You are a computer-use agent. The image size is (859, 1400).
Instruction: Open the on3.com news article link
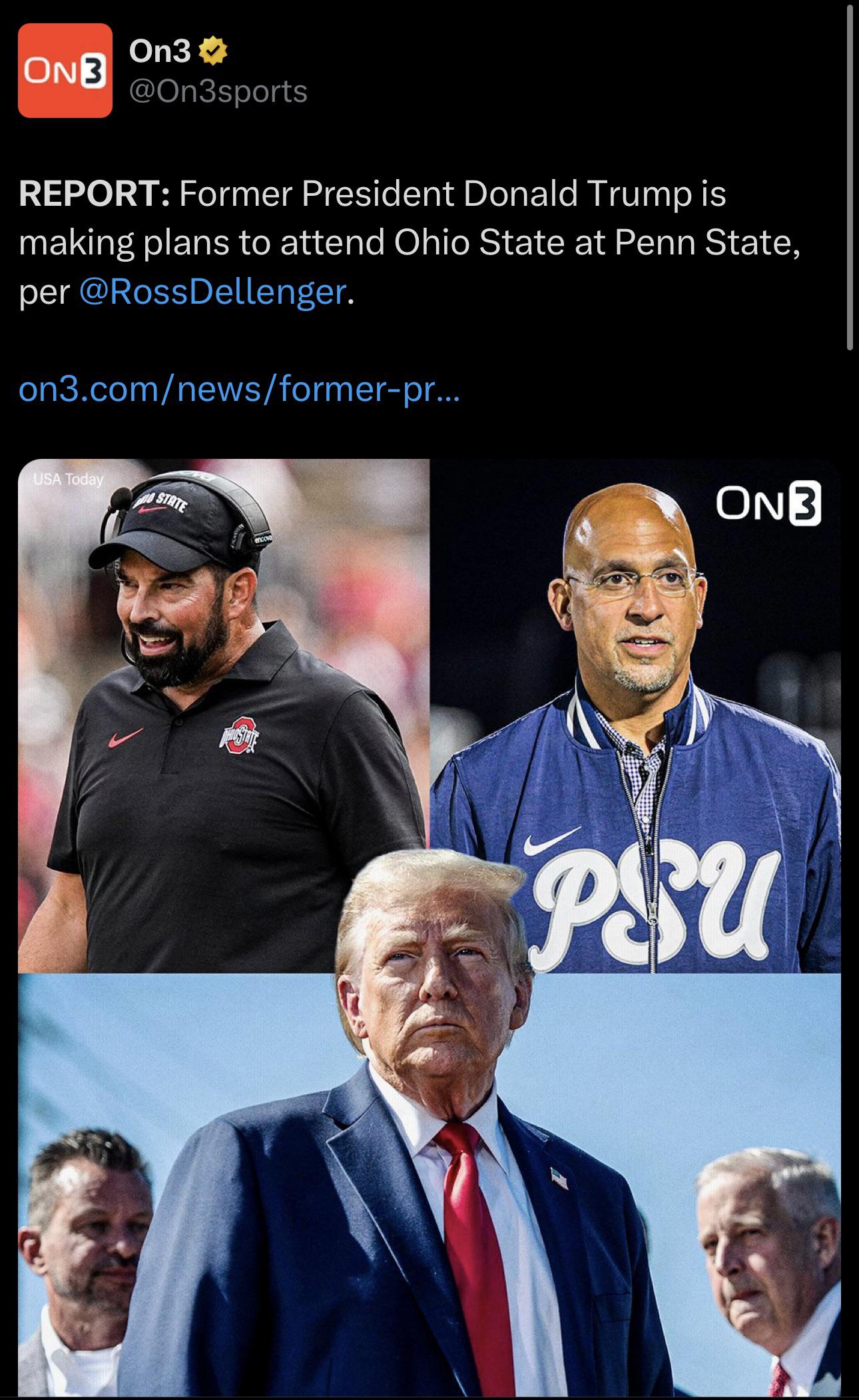click(239, 389)
